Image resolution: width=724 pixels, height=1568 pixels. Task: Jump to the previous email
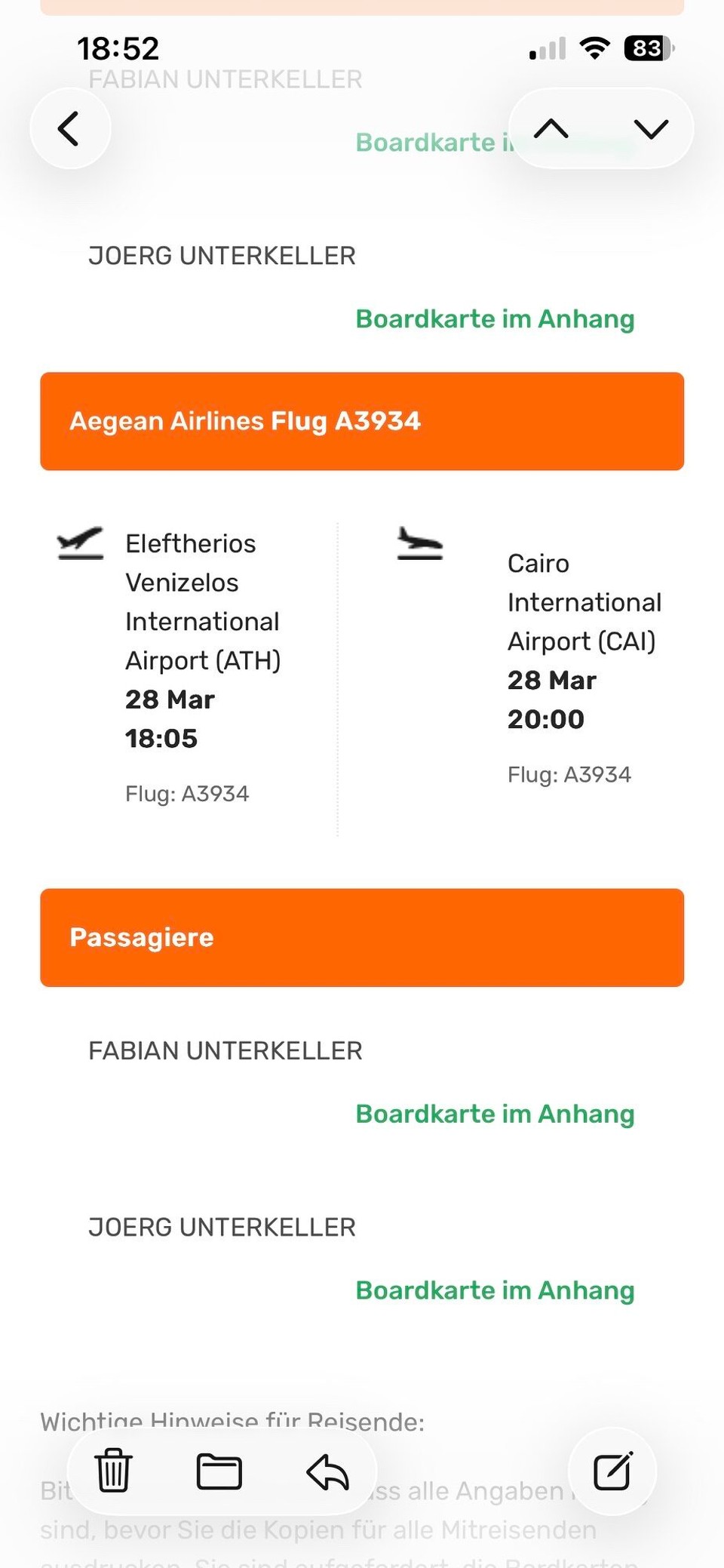pyautogui.click(x=551, y=128)
